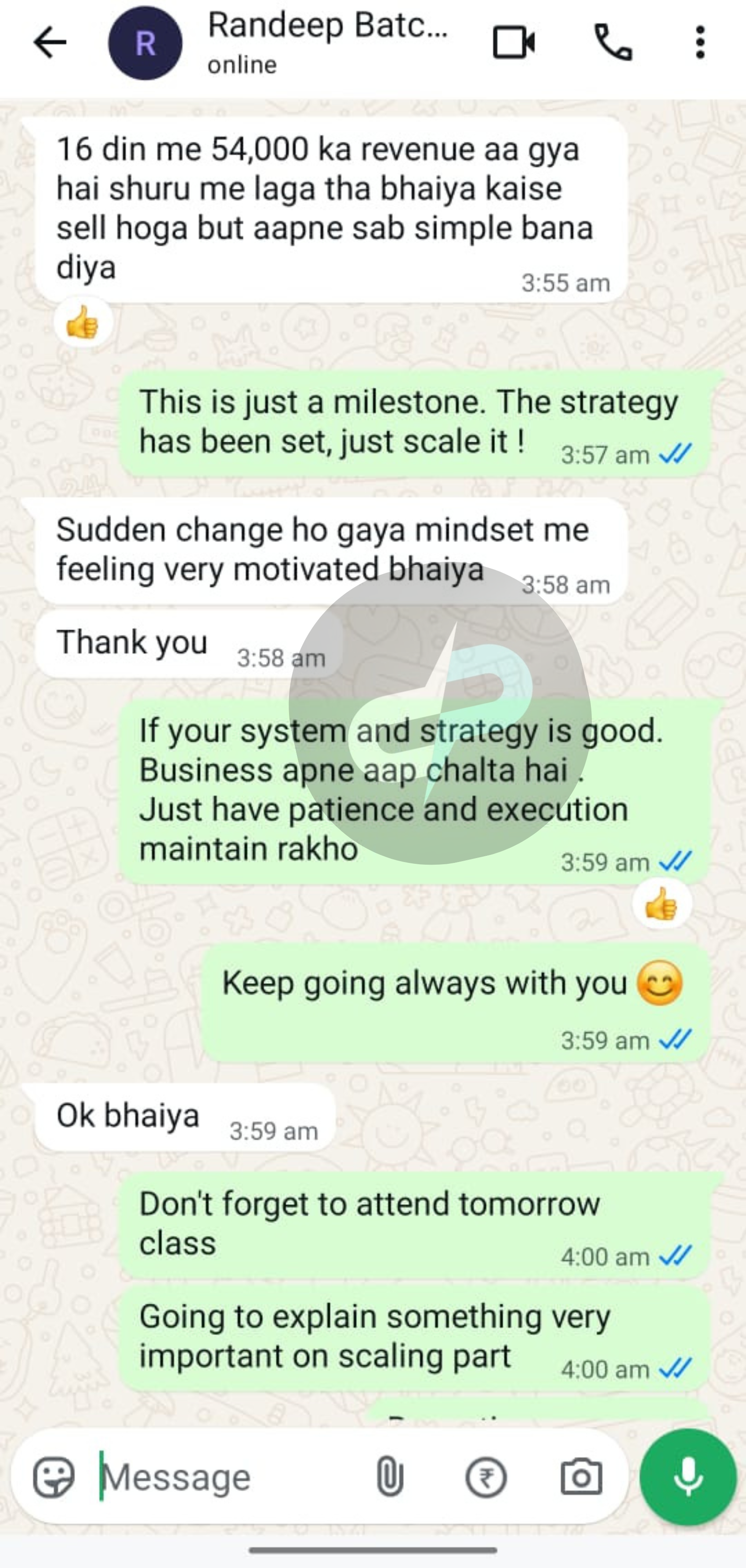This screenshot has width=746, height=1568.
Task: Open the attachment paperclip menu
Action: pos(389,1478)
